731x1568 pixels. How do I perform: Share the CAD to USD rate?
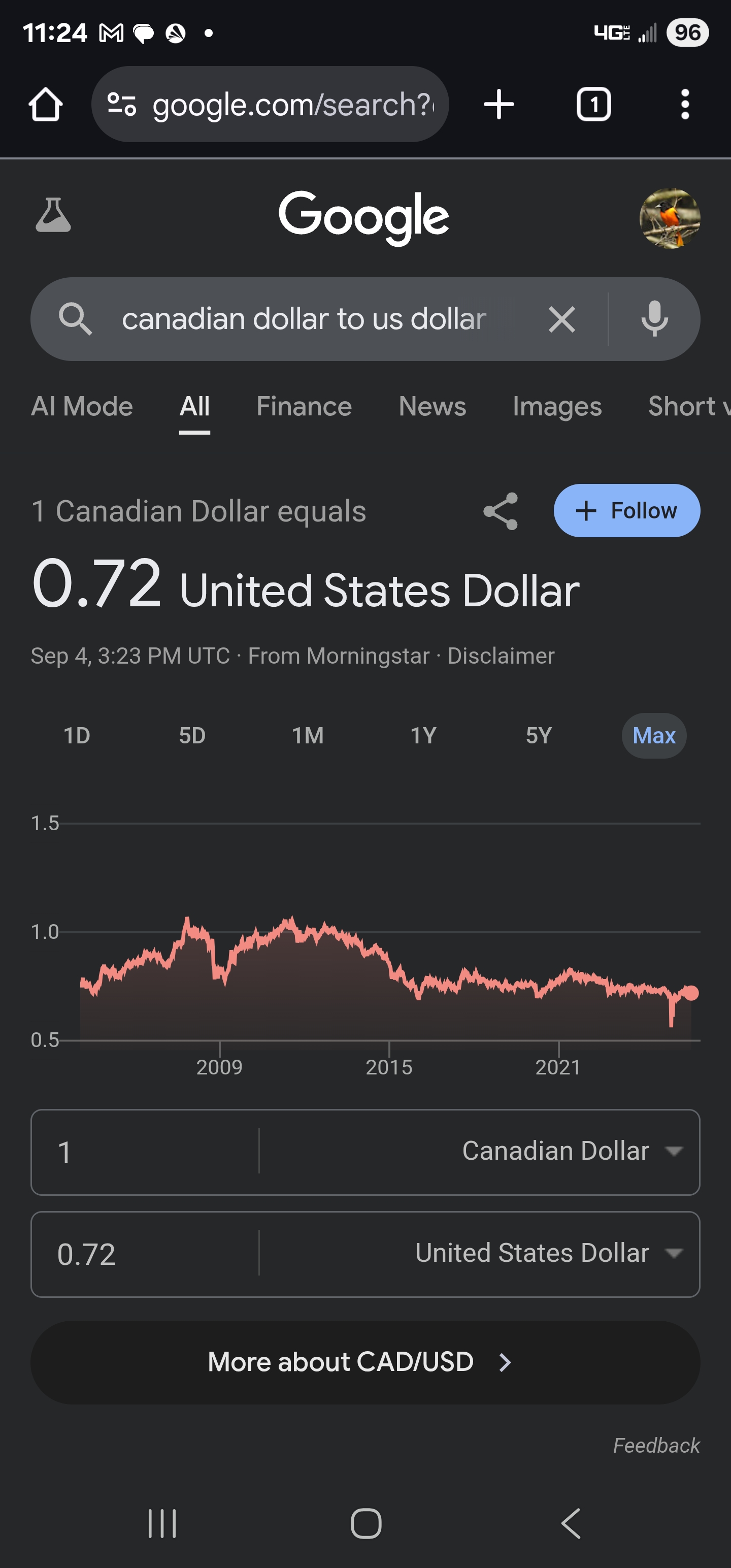pyautogui.click(x=501, y=511)
